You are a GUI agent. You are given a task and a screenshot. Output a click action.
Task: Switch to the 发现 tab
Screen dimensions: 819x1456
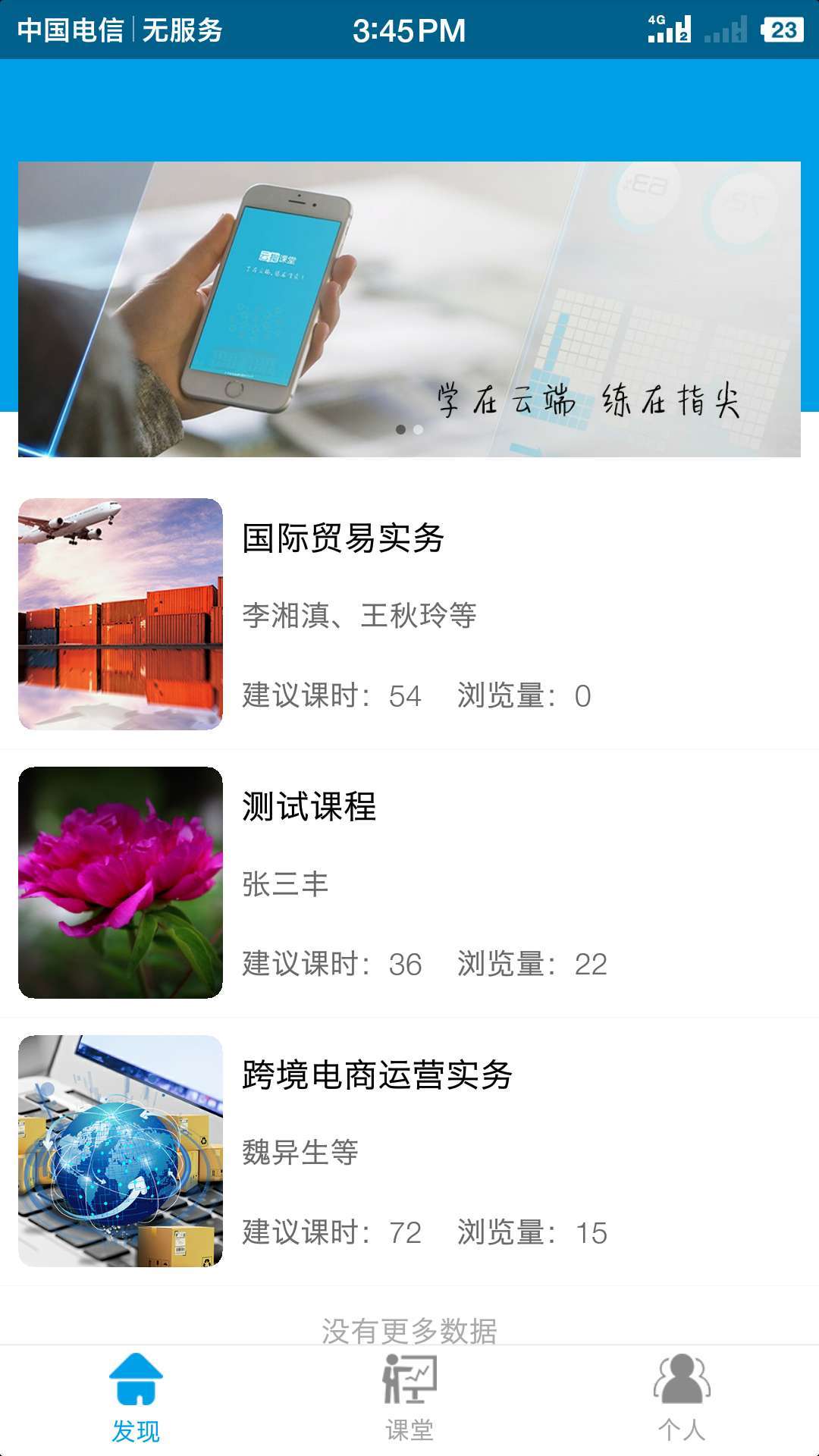[136, 1399]
